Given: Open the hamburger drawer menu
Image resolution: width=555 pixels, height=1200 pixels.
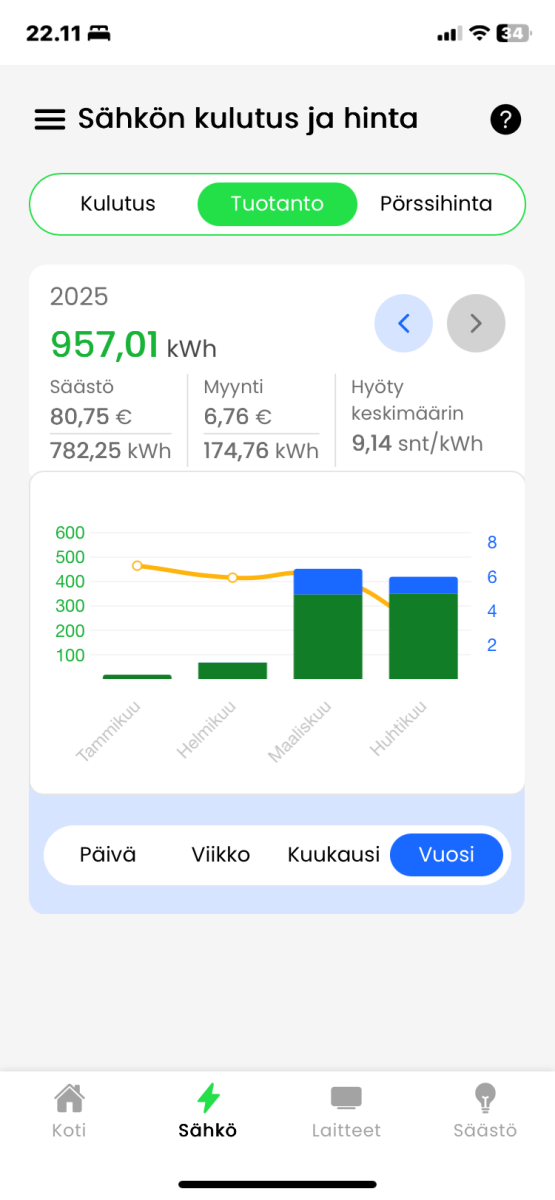Looking at the screenshot, I should pyautogui.click(x=49, y=120).
